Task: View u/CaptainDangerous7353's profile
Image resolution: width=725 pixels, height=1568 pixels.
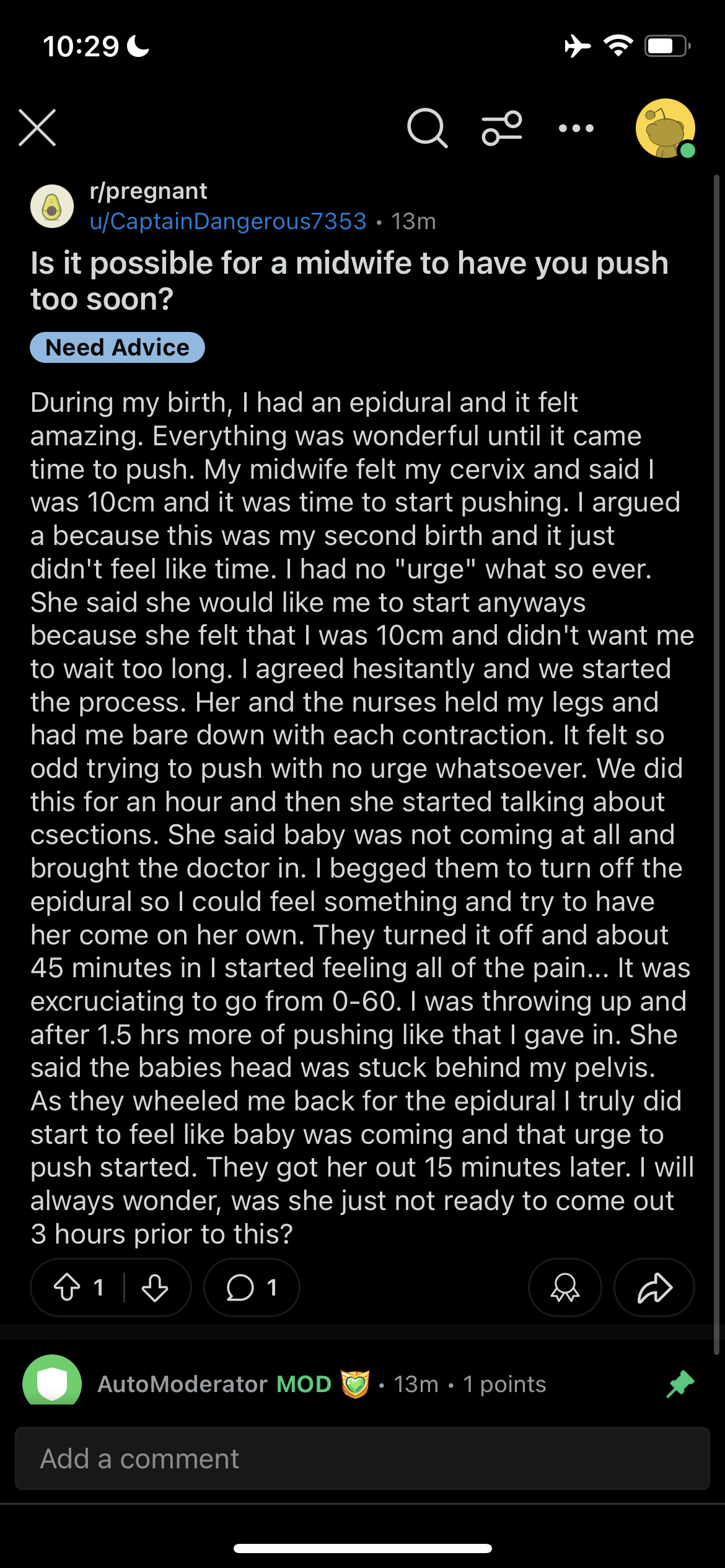Action: (x=228, y=221)
